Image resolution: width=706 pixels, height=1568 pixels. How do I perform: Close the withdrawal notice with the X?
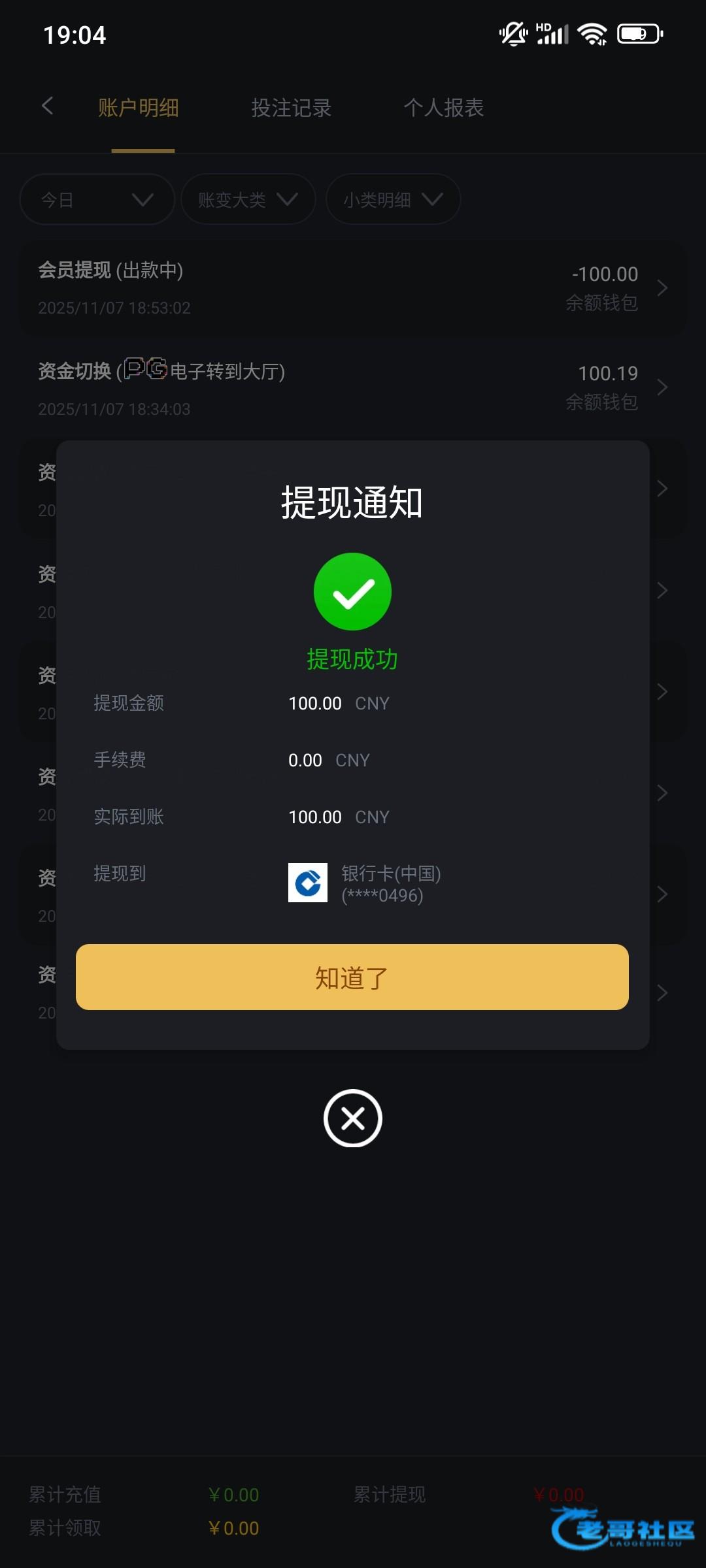coord(353,1118)
